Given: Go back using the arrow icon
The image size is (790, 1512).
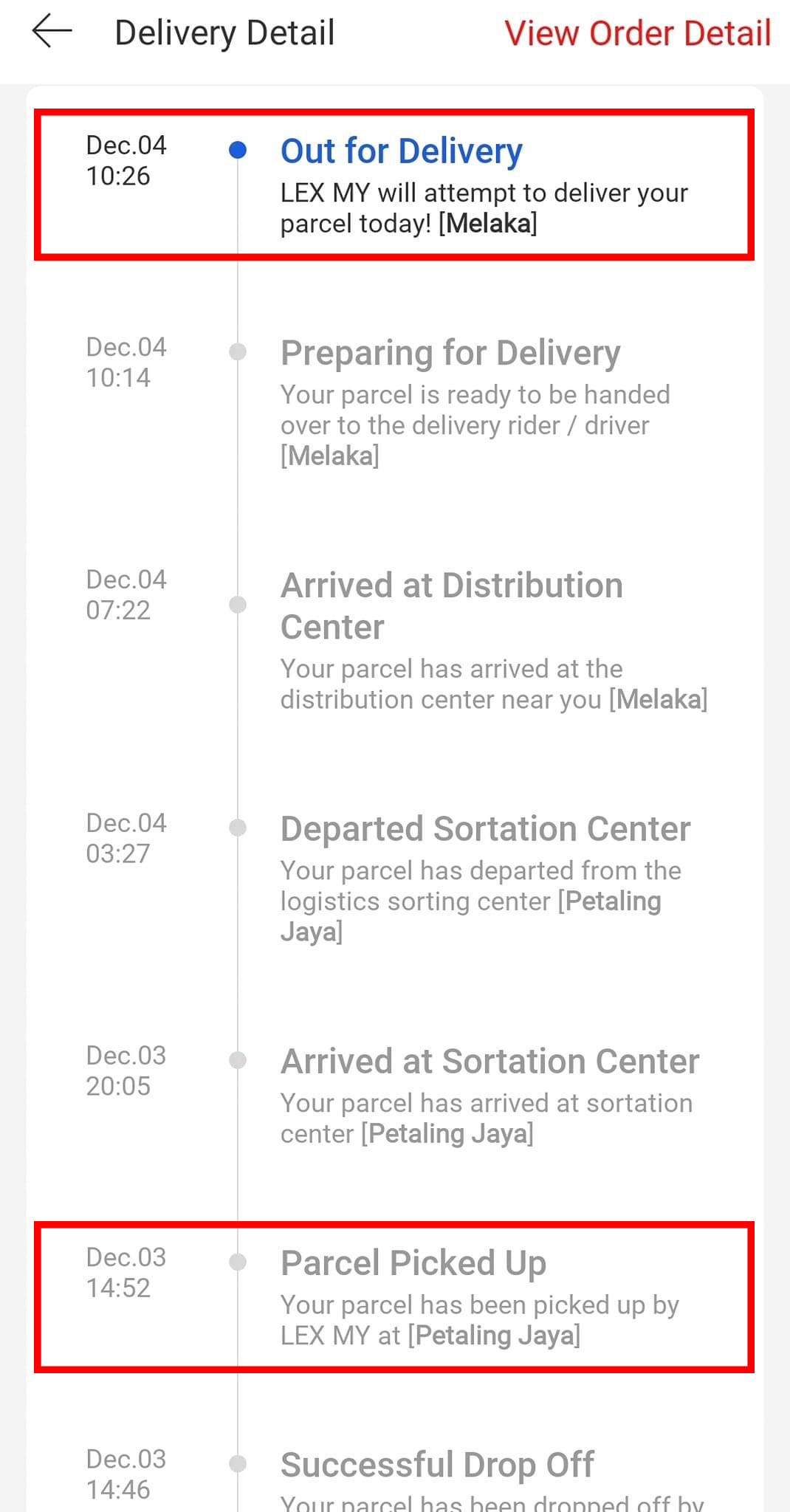Looking at the screenshot, I should tap(52, 32).
